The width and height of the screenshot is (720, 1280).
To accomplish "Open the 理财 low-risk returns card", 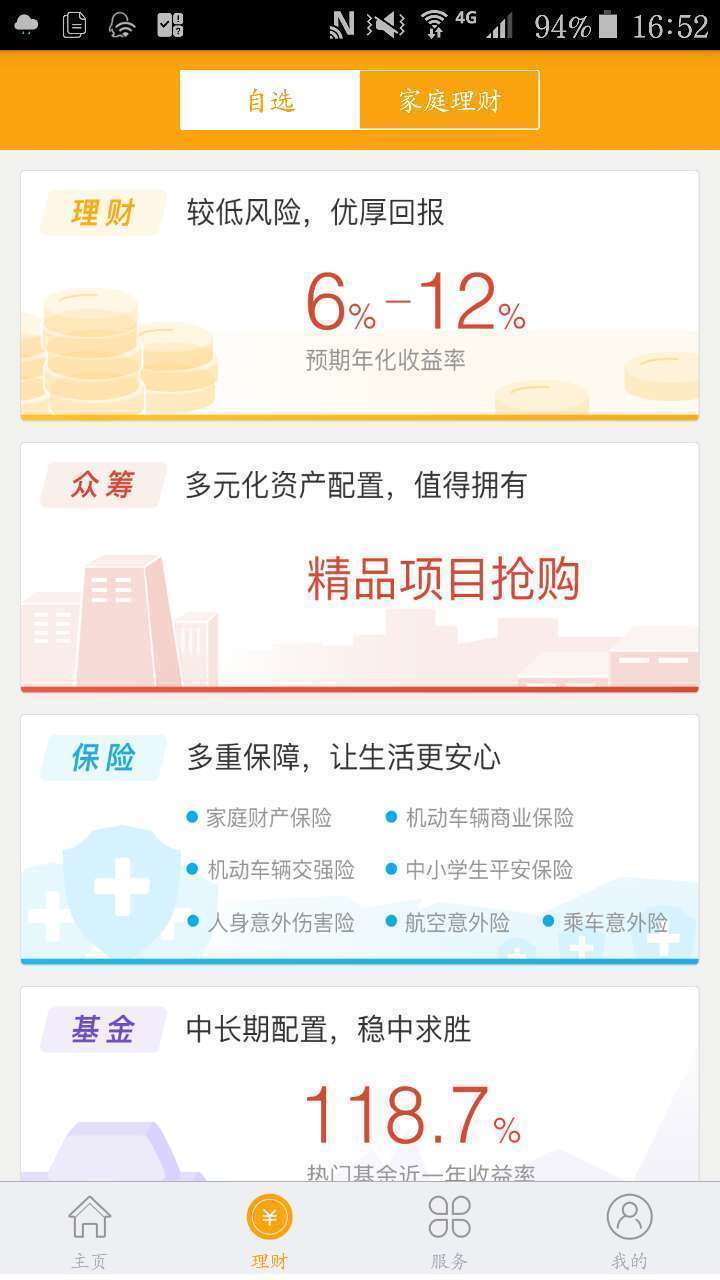I will click(x=360, y=296).
